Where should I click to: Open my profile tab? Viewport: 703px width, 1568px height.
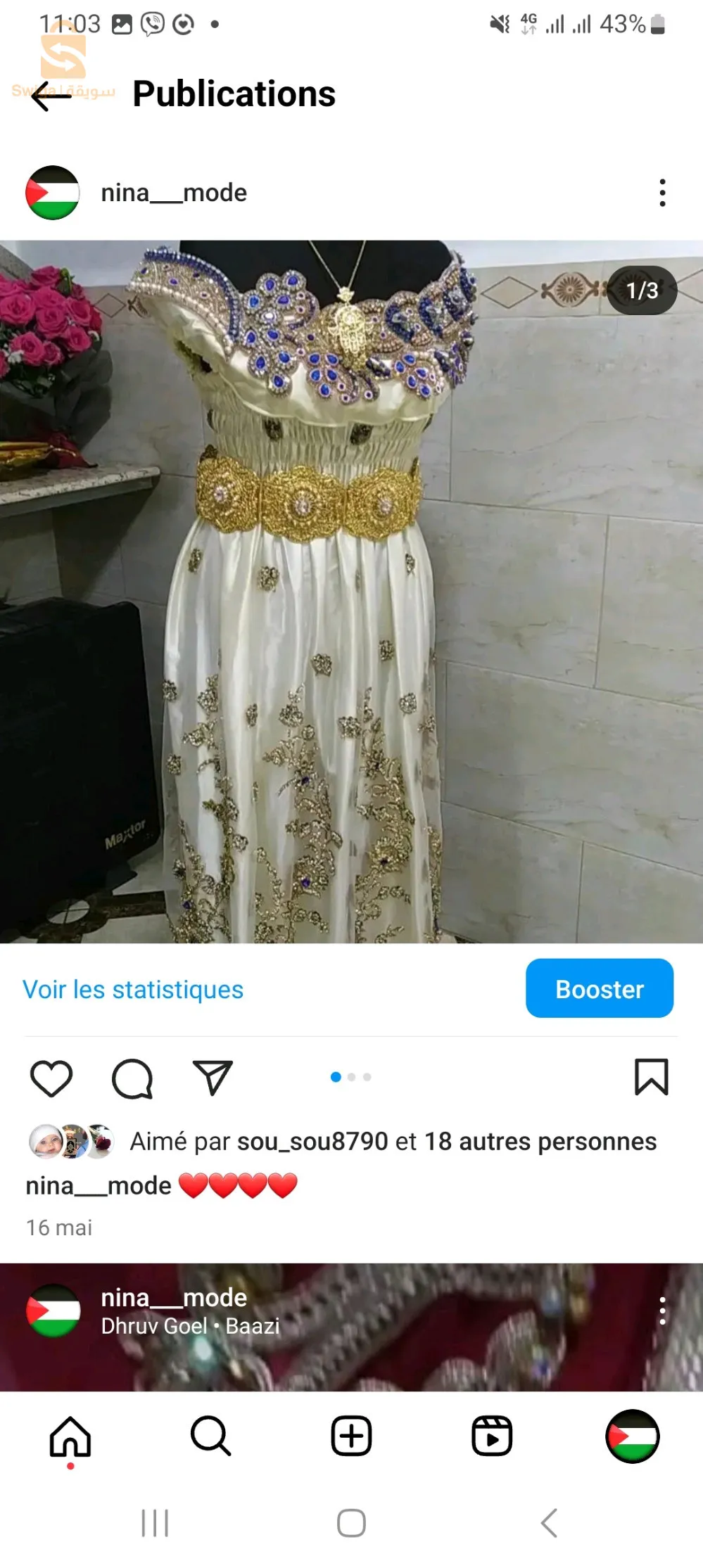[632, 1436]
